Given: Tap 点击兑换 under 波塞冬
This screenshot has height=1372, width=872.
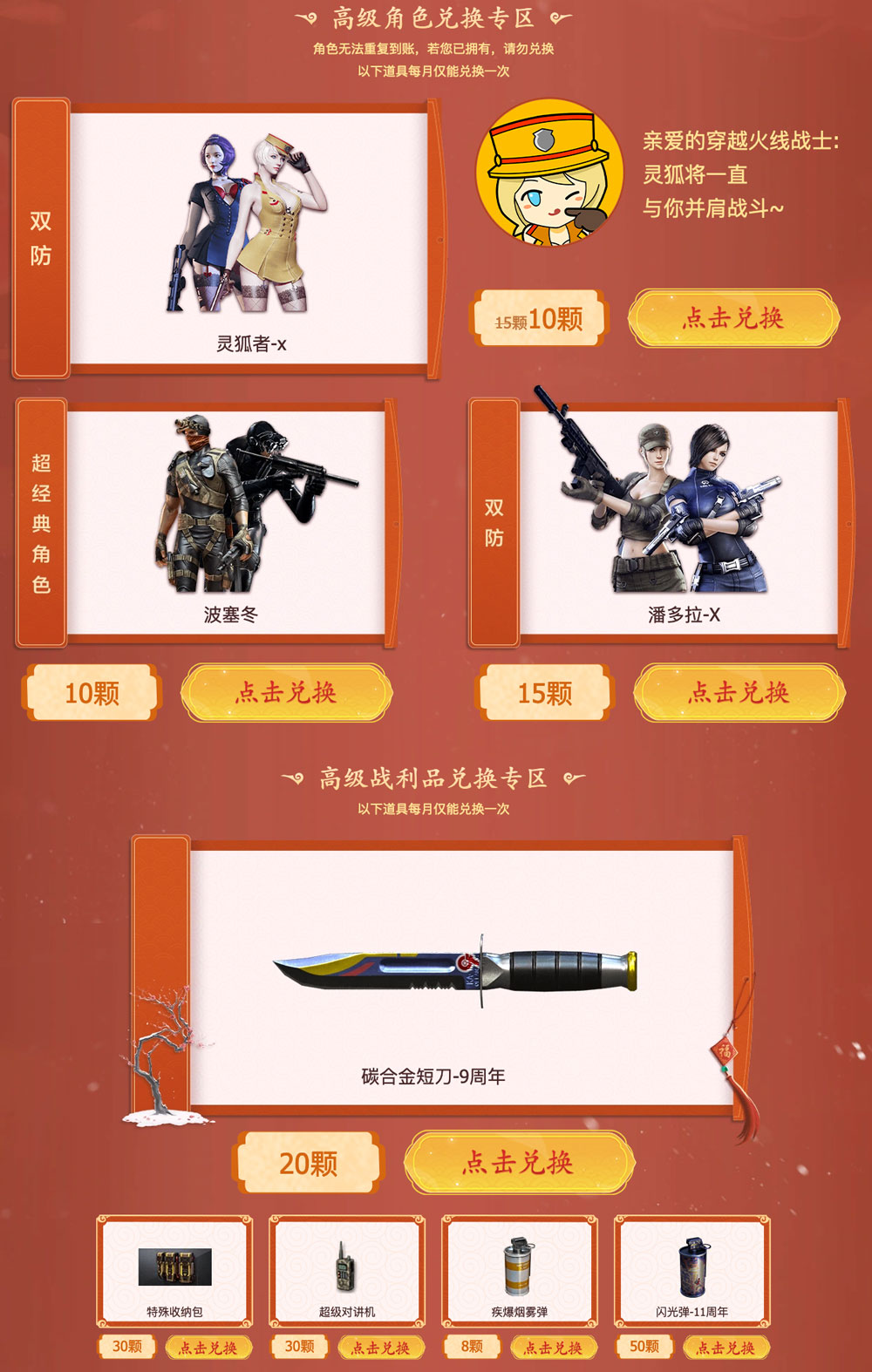Looking at the screenshot, I should [286, 693].
